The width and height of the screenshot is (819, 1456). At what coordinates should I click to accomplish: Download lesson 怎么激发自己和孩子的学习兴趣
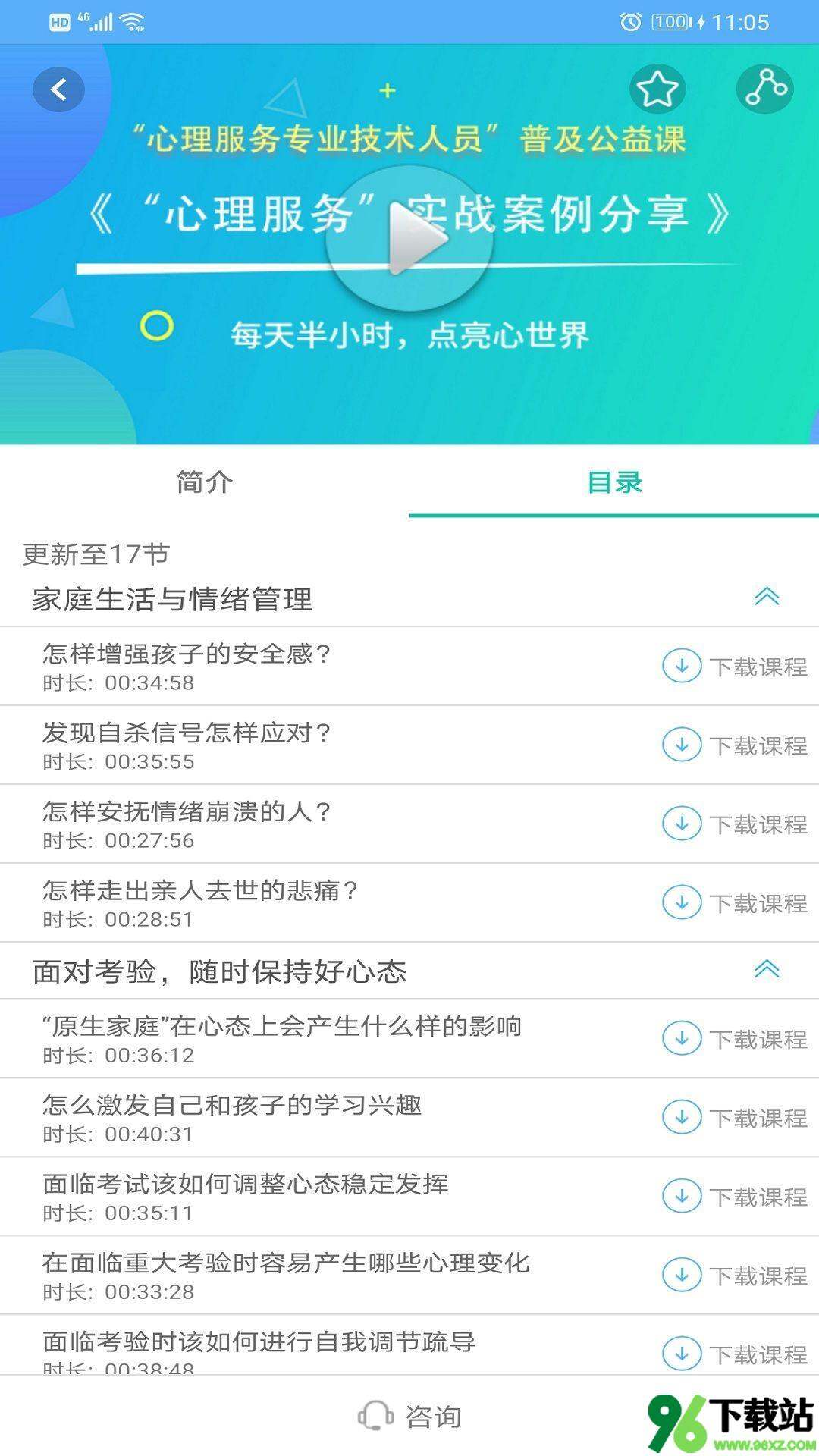click(x=733, y=1118)
